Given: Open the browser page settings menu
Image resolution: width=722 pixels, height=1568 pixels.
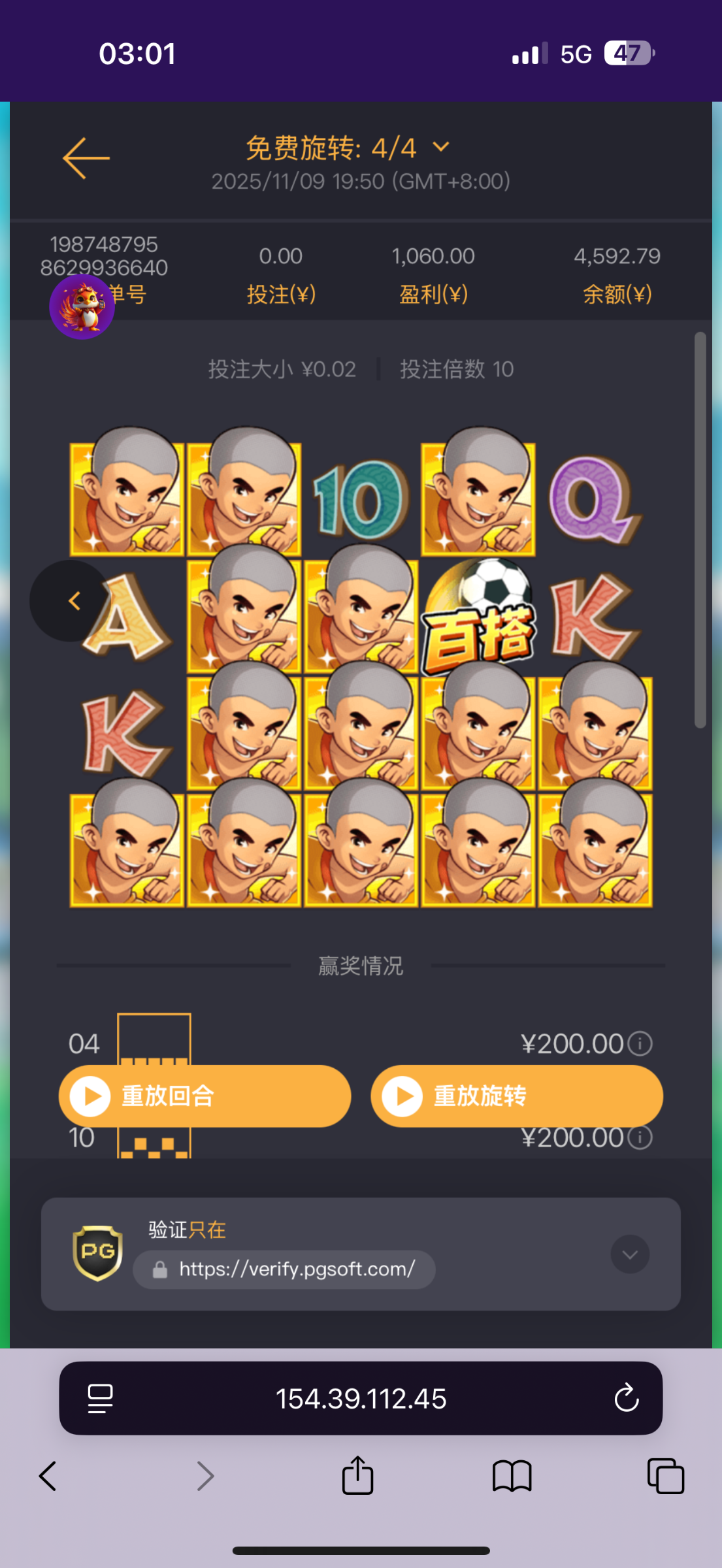Looking at the screenshot, I should tap(100, 1398).
